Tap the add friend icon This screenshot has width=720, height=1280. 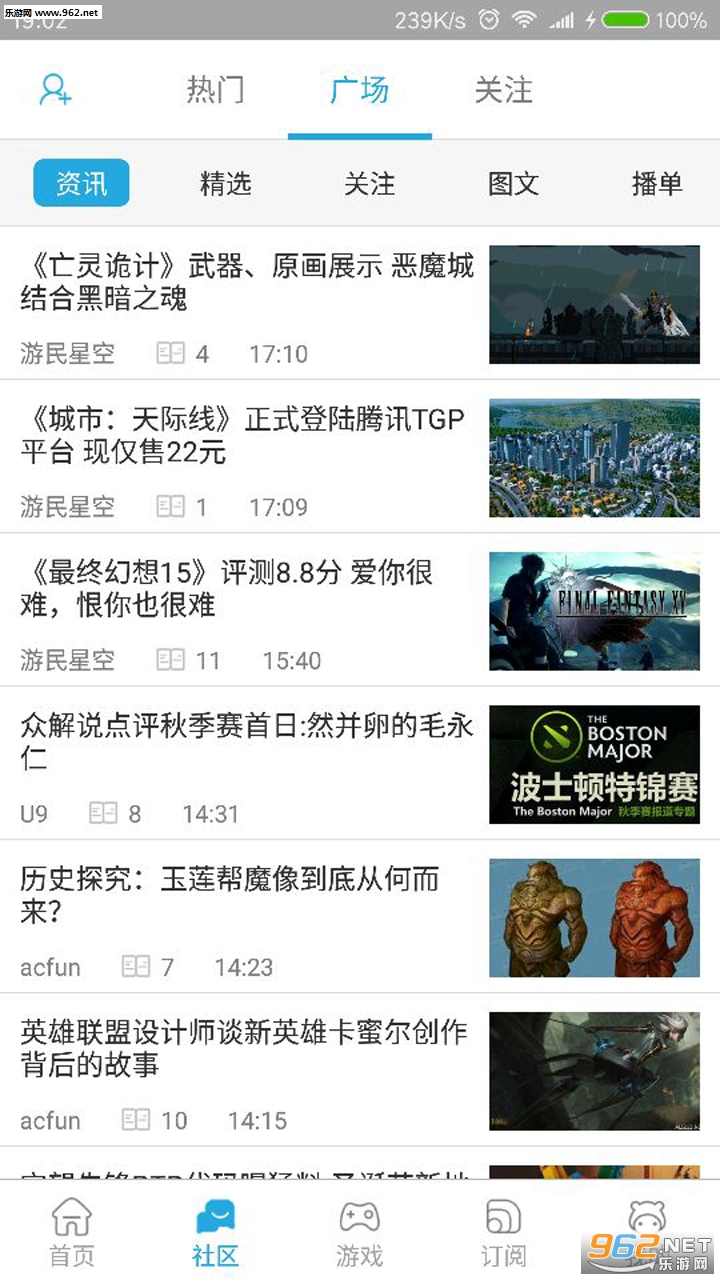pyautogui.click(x=55, y=90)
